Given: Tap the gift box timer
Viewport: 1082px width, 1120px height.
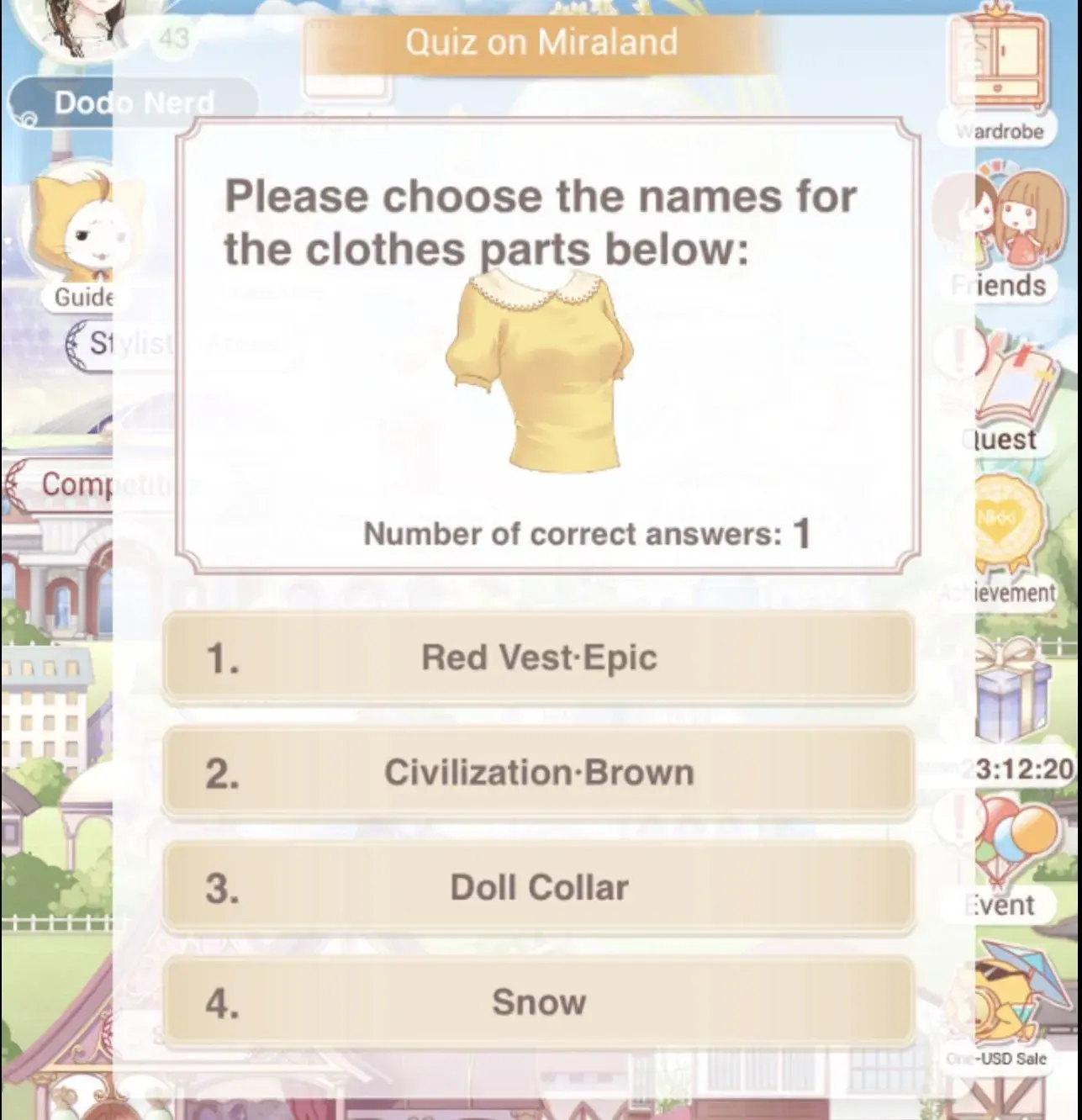Looking at the screenshot, I should click(x=1013, y=698).
